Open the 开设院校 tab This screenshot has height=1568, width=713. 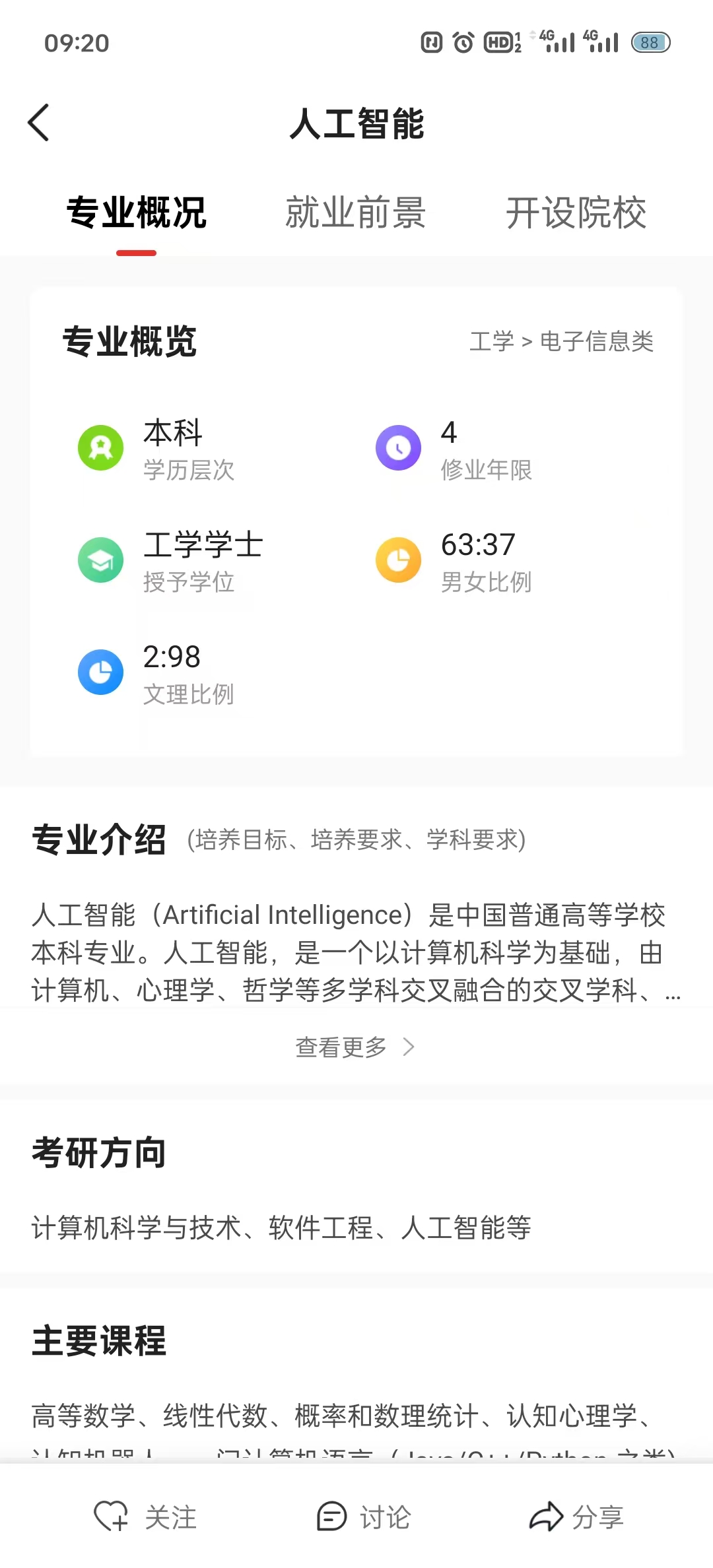pos(576,212)
